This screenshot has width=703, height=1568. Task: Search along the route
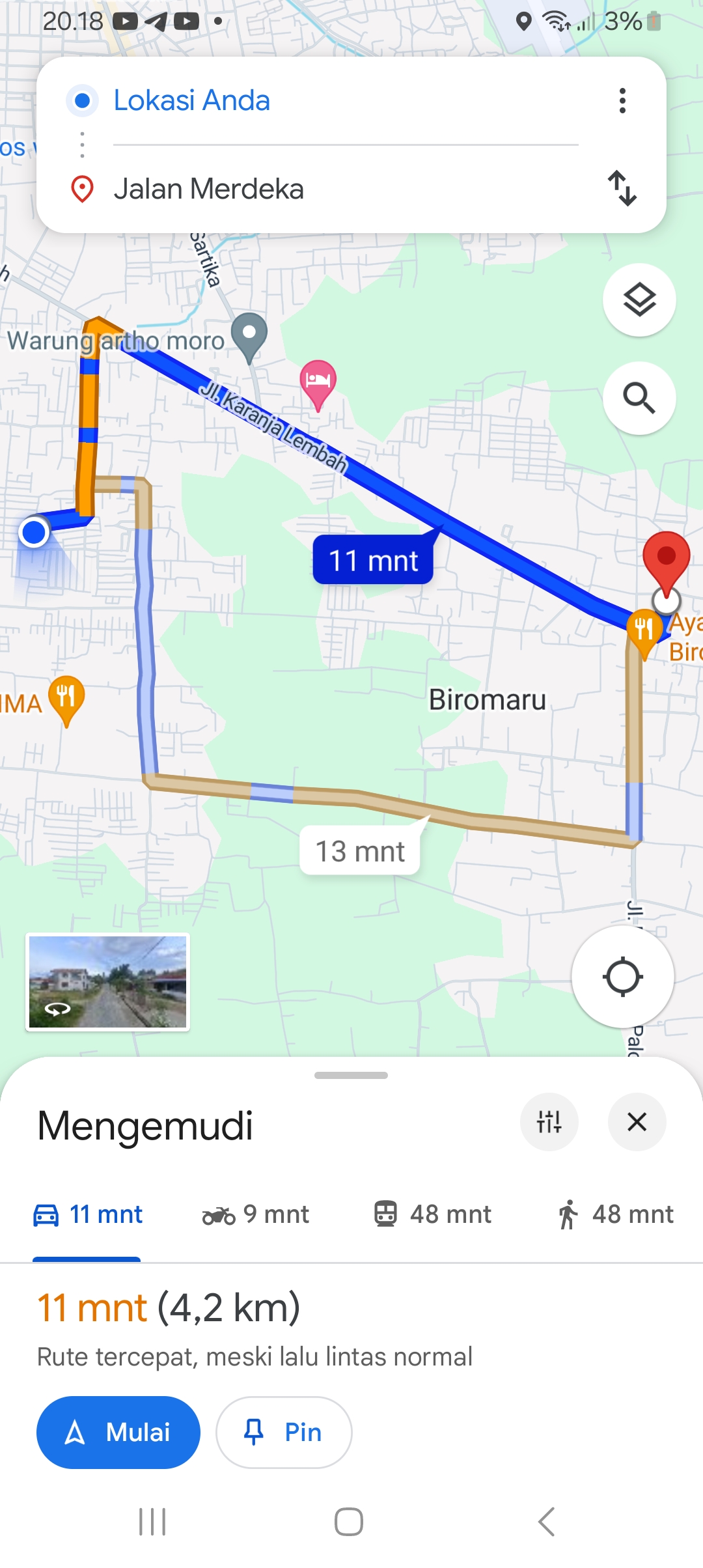(639, 398)
